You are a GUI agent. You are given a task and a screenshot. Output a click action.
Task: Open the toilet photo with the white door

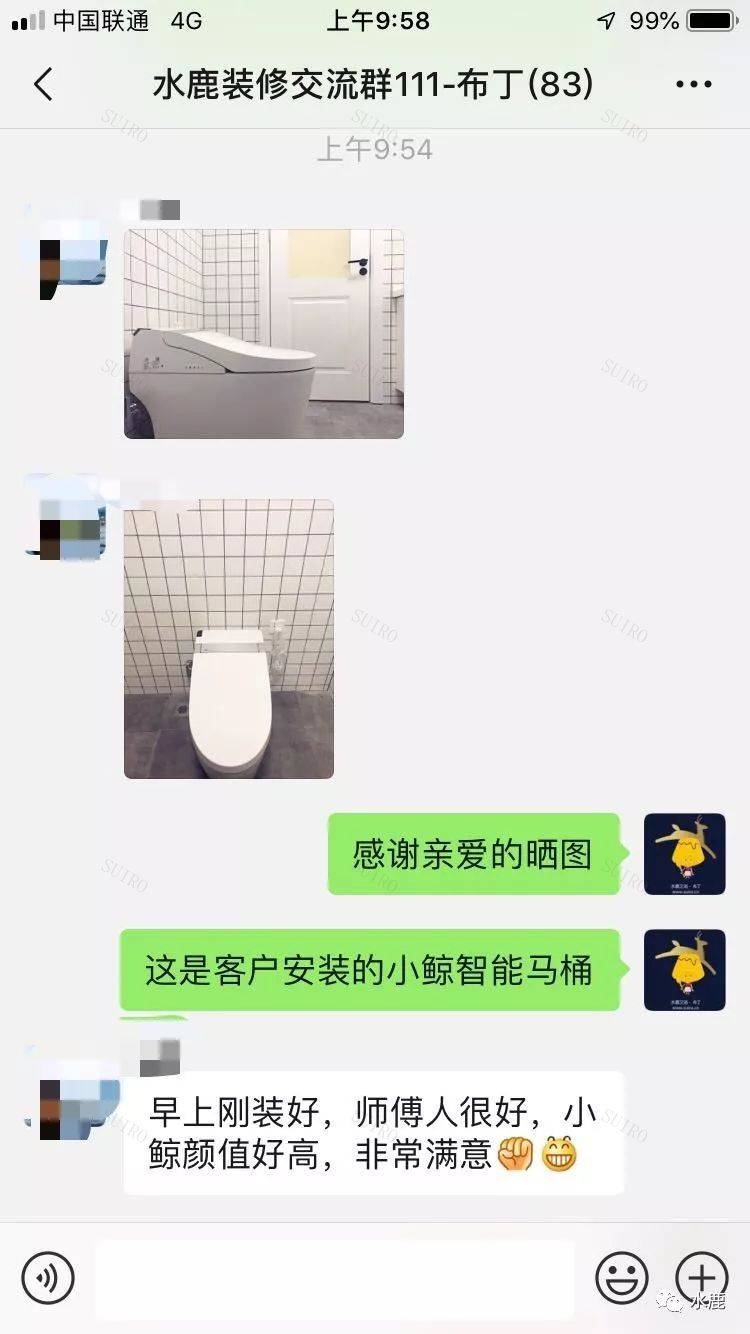click(264, 334)
